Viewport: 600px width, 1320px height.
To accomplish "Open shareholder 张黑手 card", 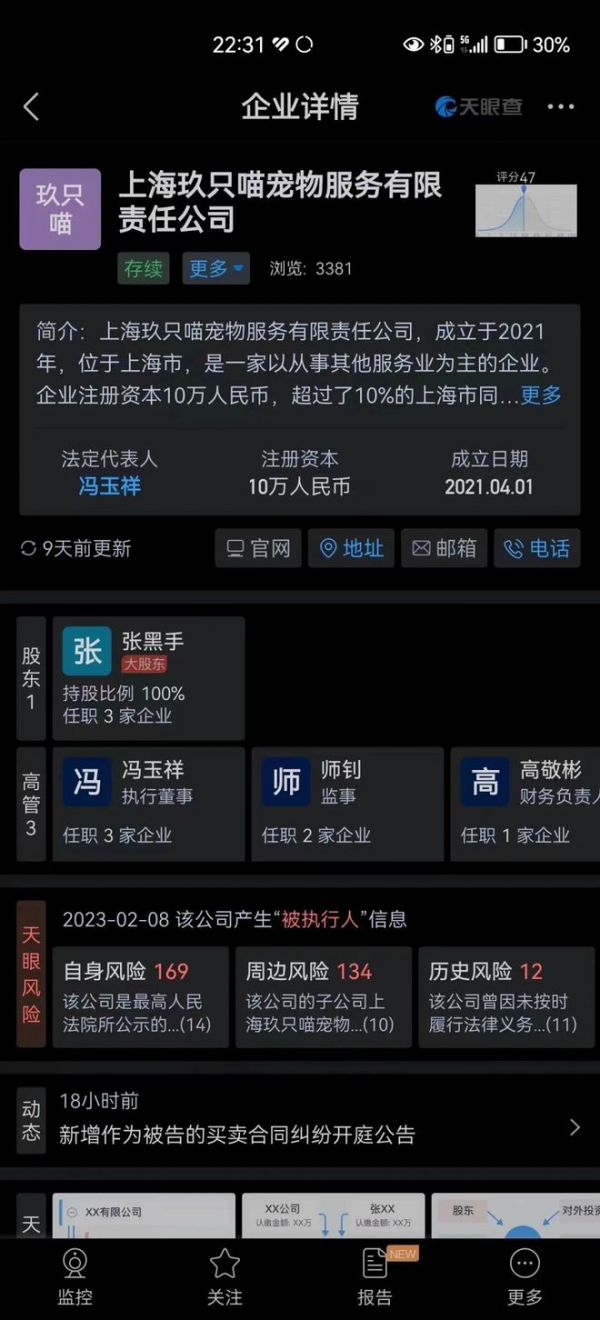I will click(148, 678).
